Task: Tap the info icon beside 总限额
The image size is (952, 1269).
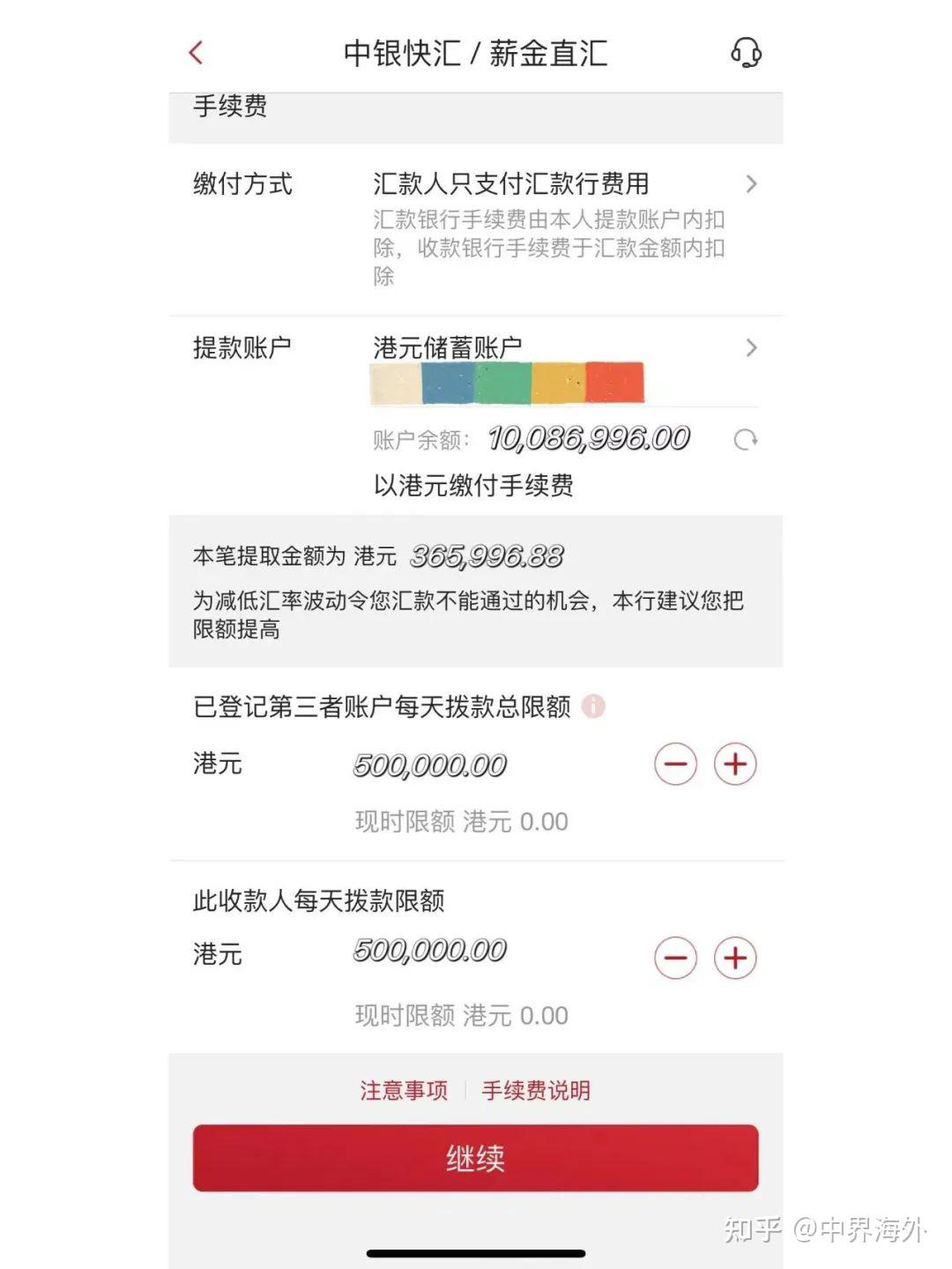Action: point(593,705)
